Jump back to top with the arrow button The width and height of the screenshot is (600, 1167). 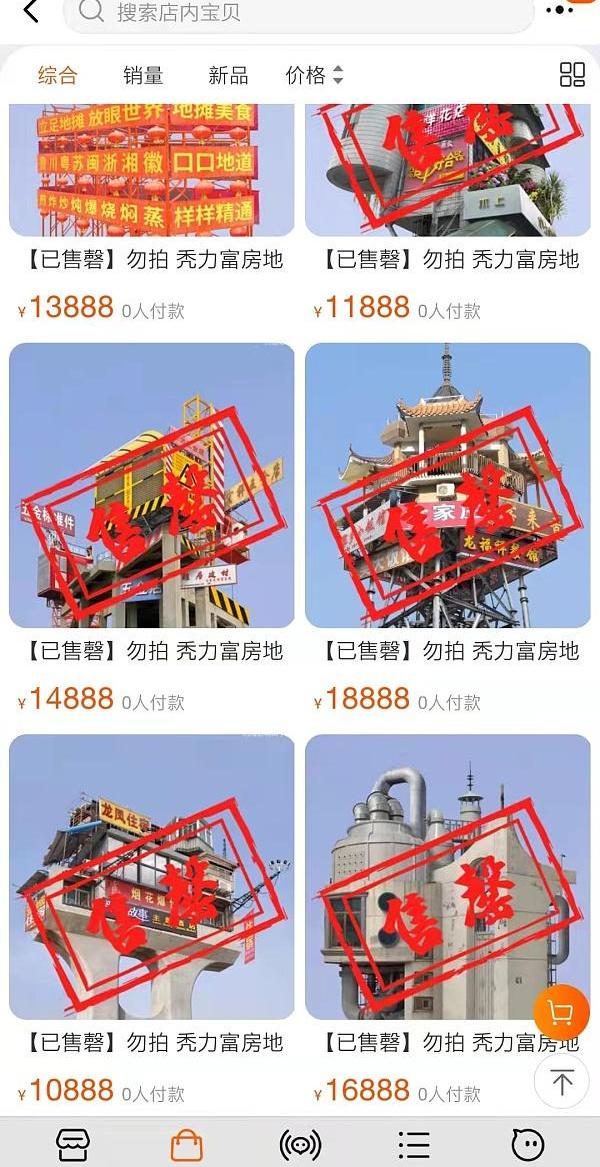click(x=561, y=1082)
